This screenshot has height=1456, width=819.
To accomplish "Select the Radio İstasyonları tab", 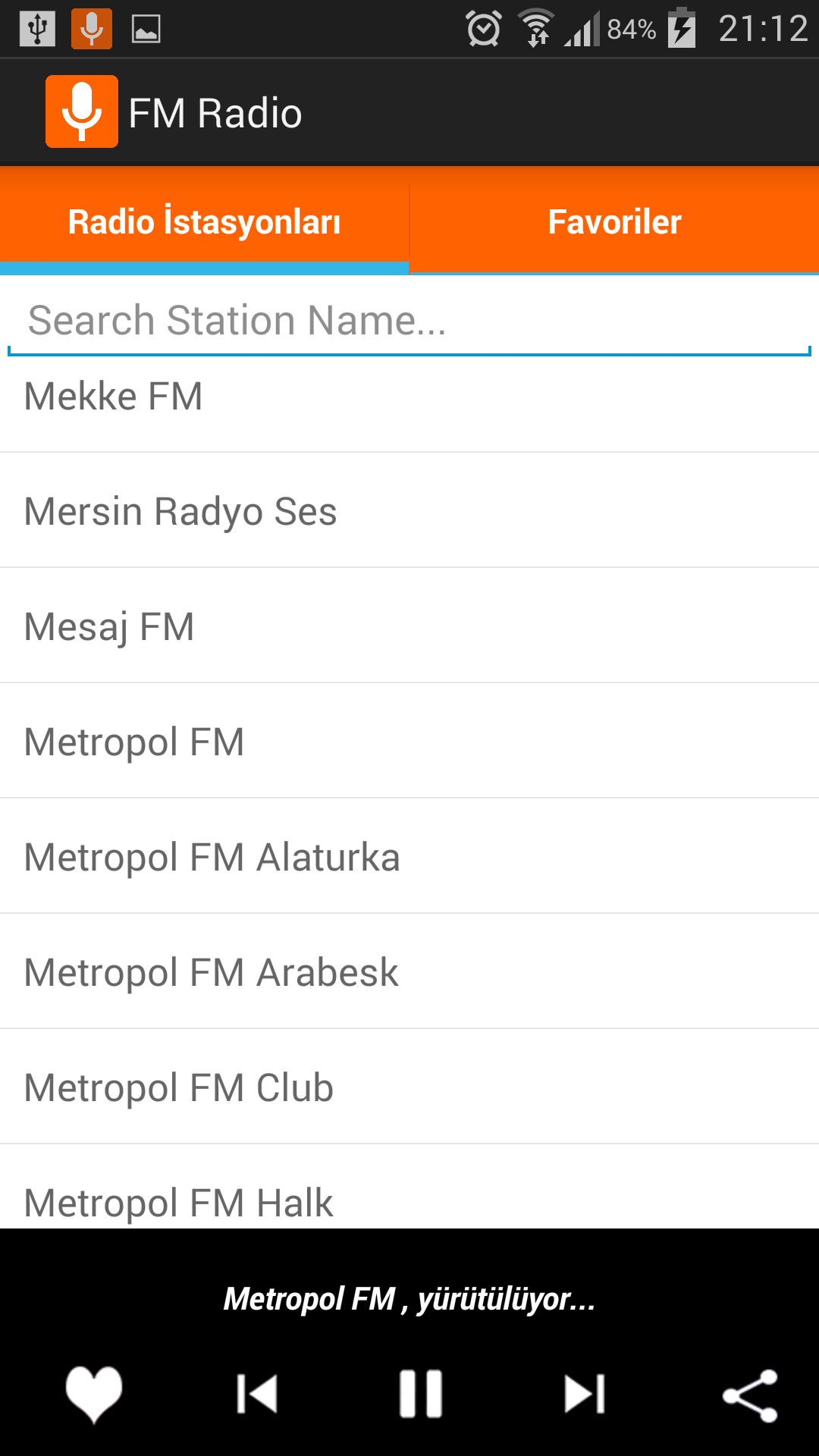I will tap(204, 221).
